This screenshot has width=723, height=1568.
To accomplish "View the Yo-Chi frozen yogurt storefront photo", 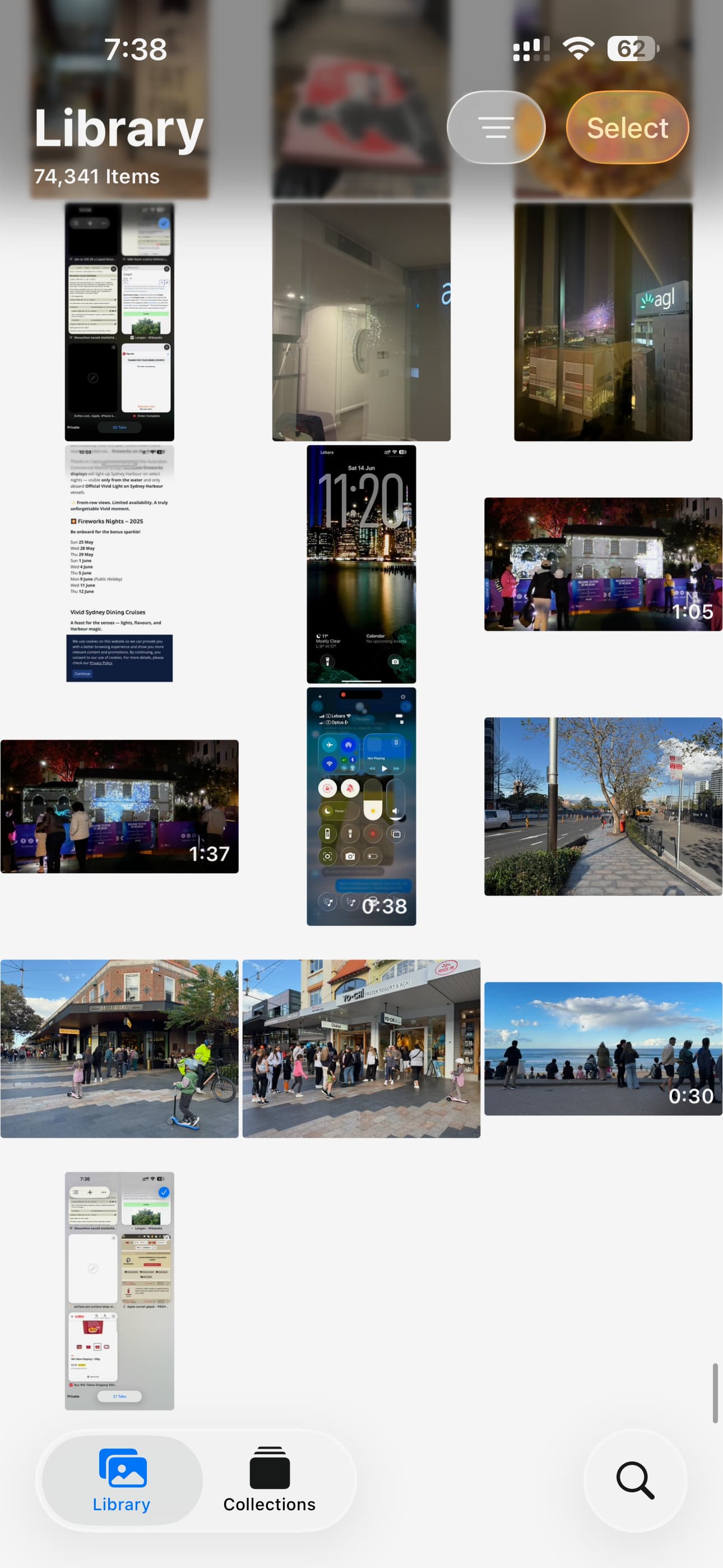I will coord(361,1049).
